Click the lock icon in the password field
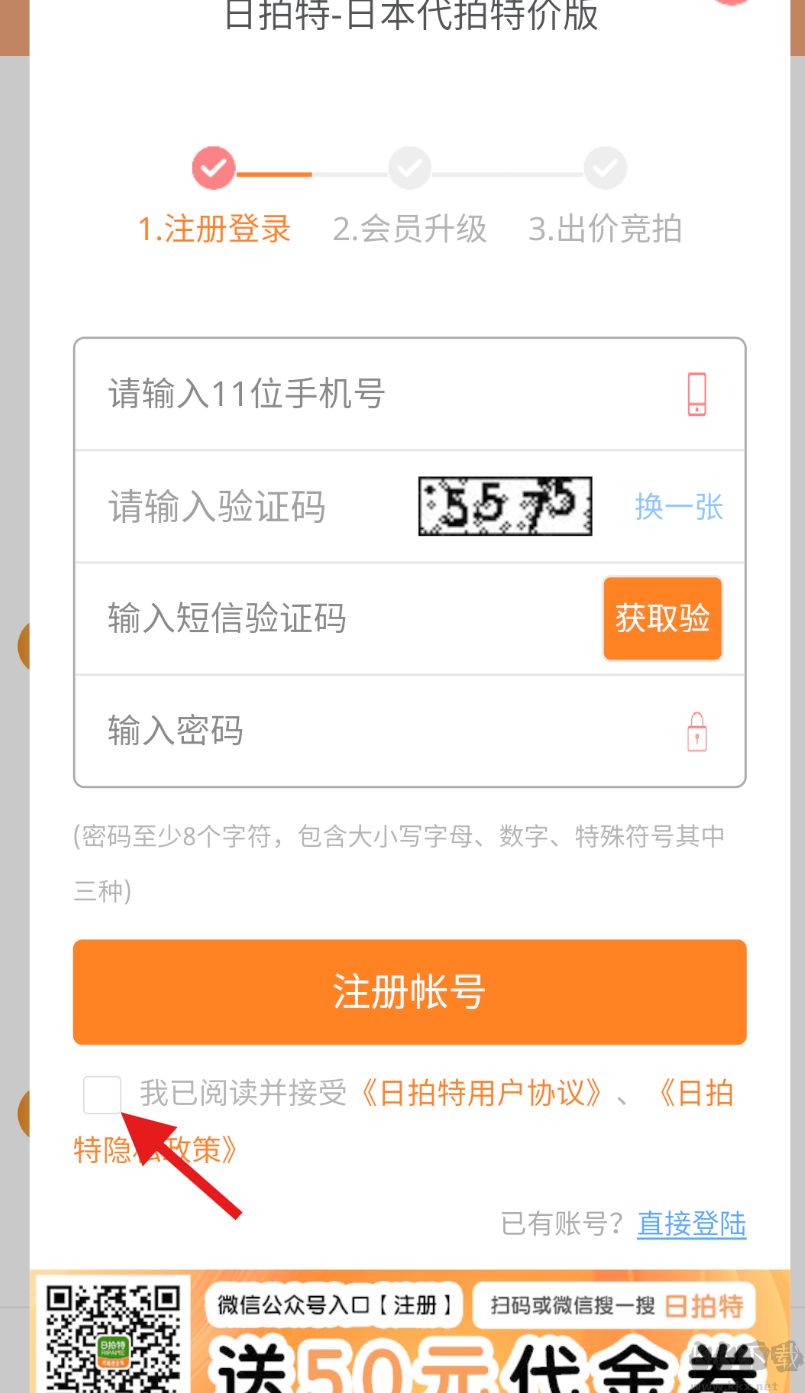This screenshot has height=1393, width=805. point(696,731)
